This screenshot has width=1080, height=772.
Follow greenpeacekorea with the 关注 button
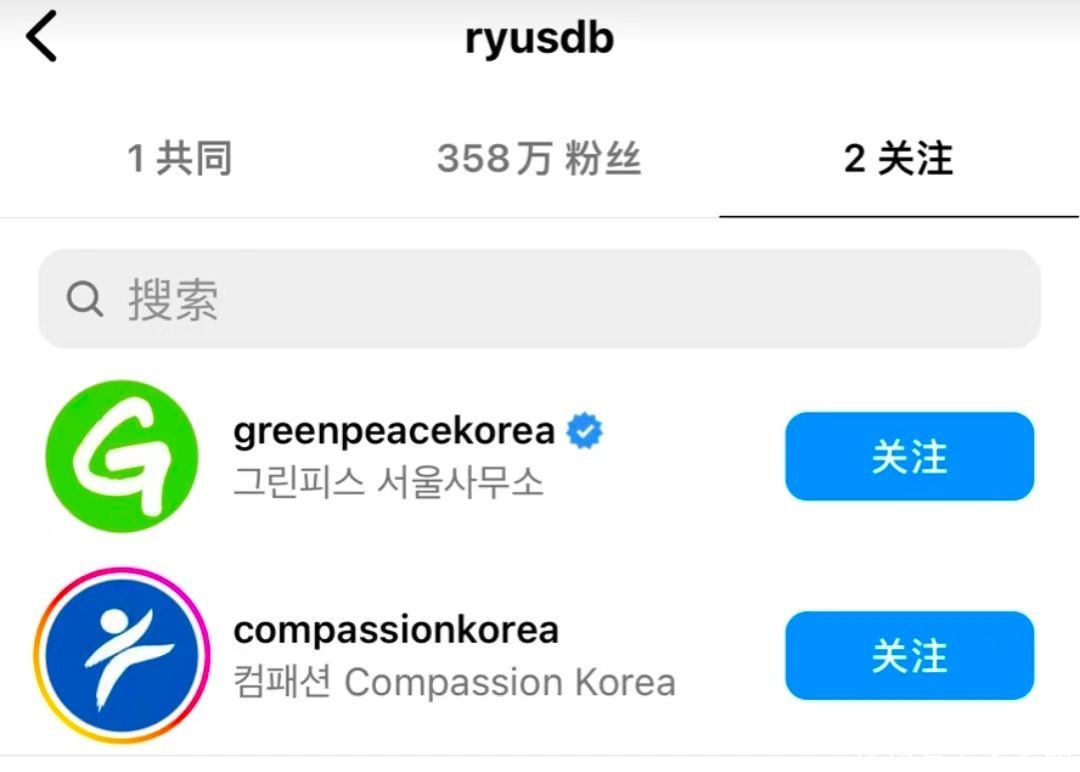point(909,456)
